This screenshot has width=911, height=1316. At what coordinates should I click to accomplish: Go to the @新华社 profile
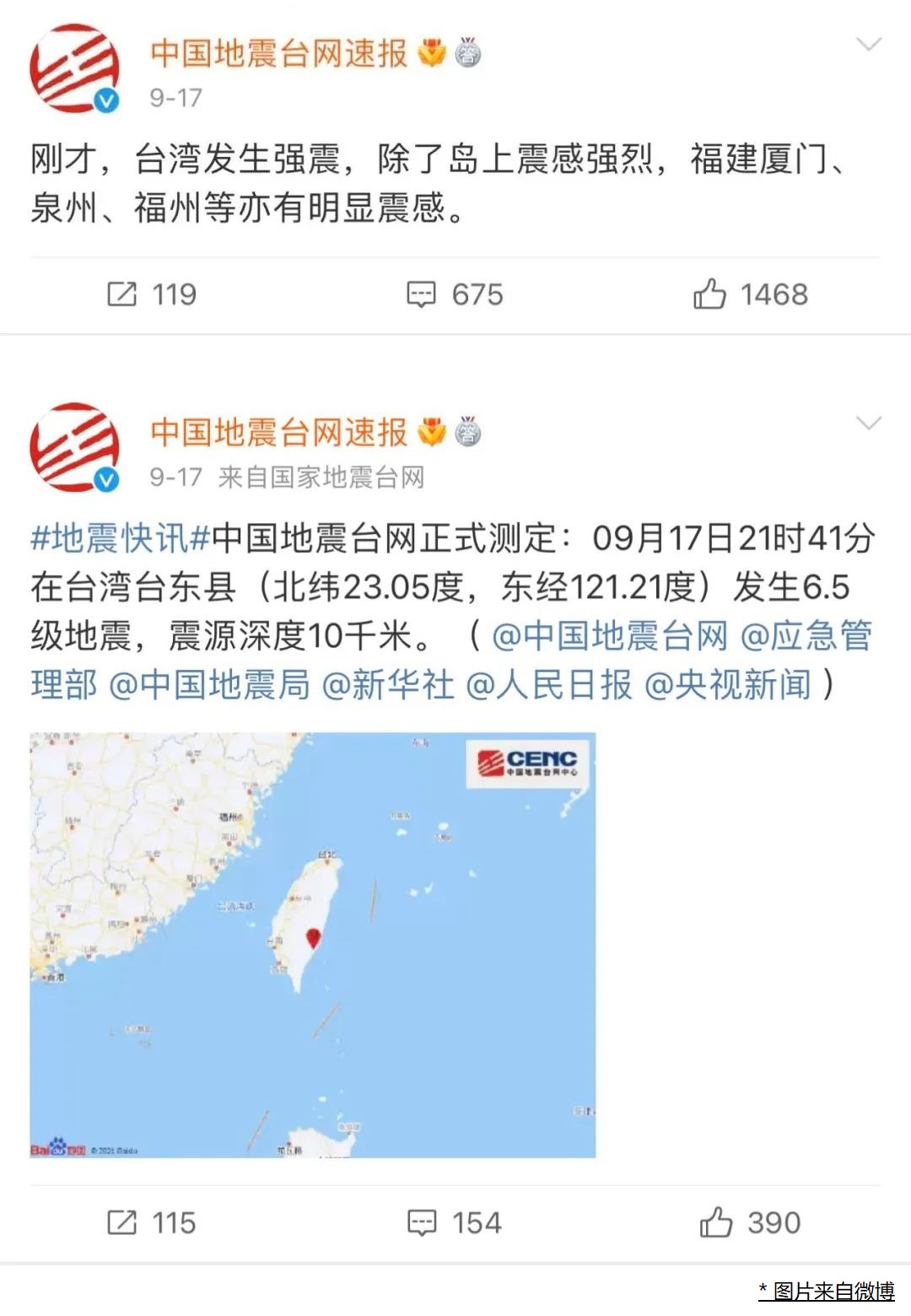(388, 685)
